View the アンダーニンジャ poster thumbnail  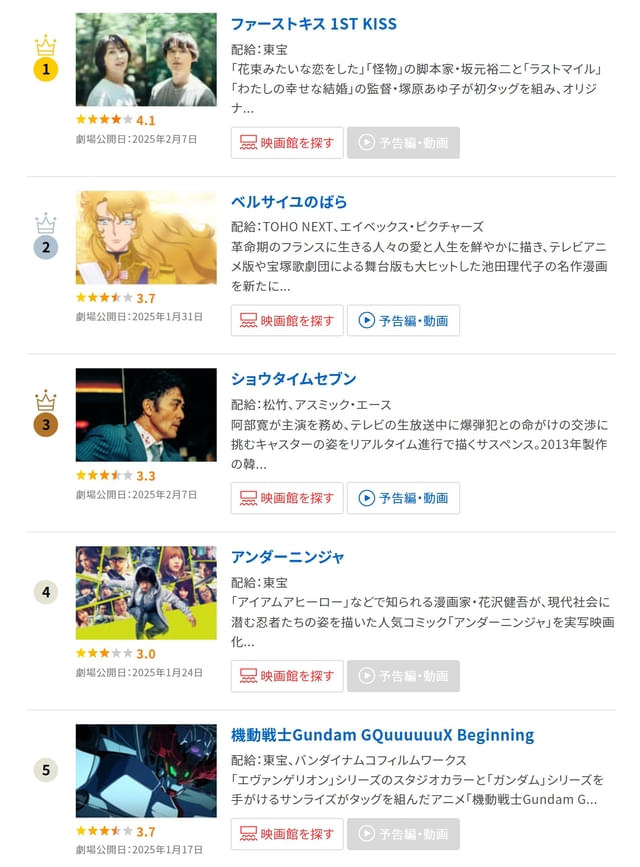(146, 593)
